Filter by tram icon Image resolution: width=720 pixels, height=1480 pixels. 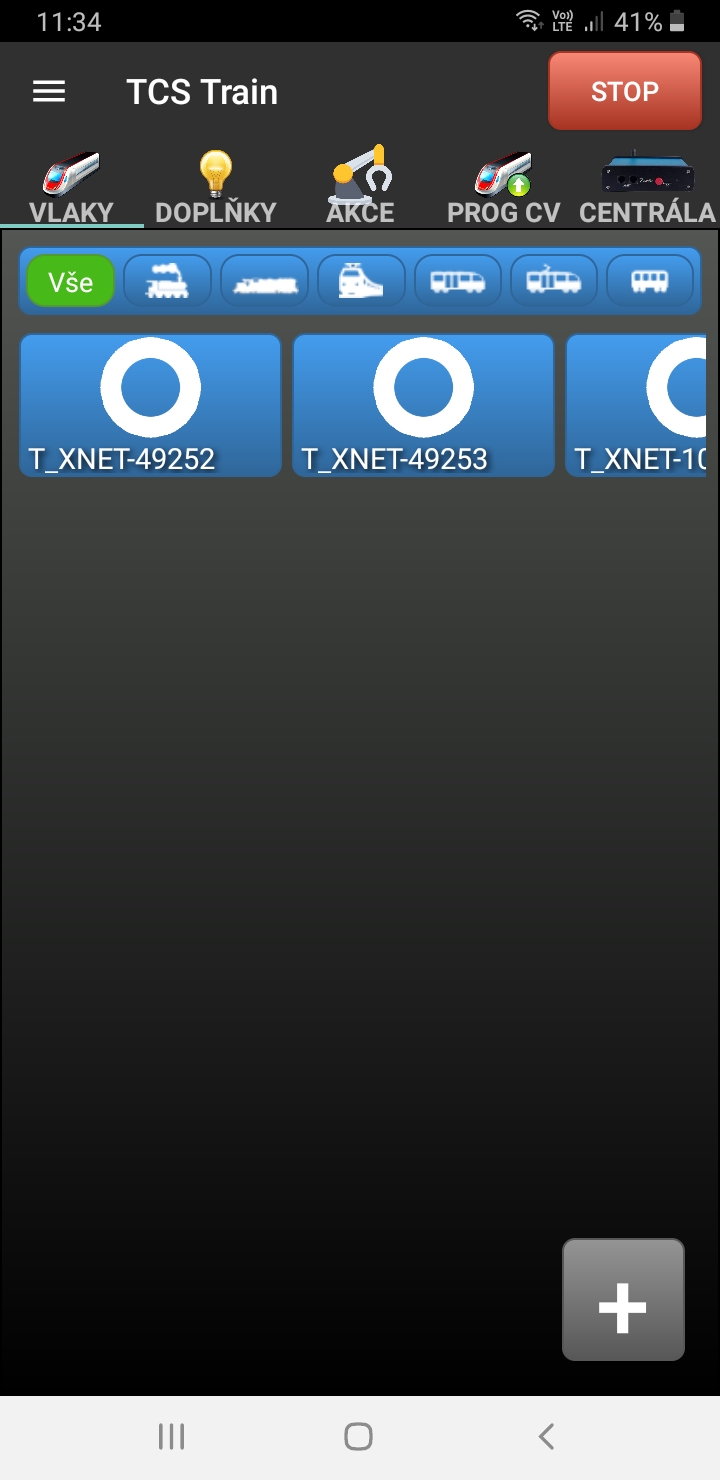(x=554, y=282)
